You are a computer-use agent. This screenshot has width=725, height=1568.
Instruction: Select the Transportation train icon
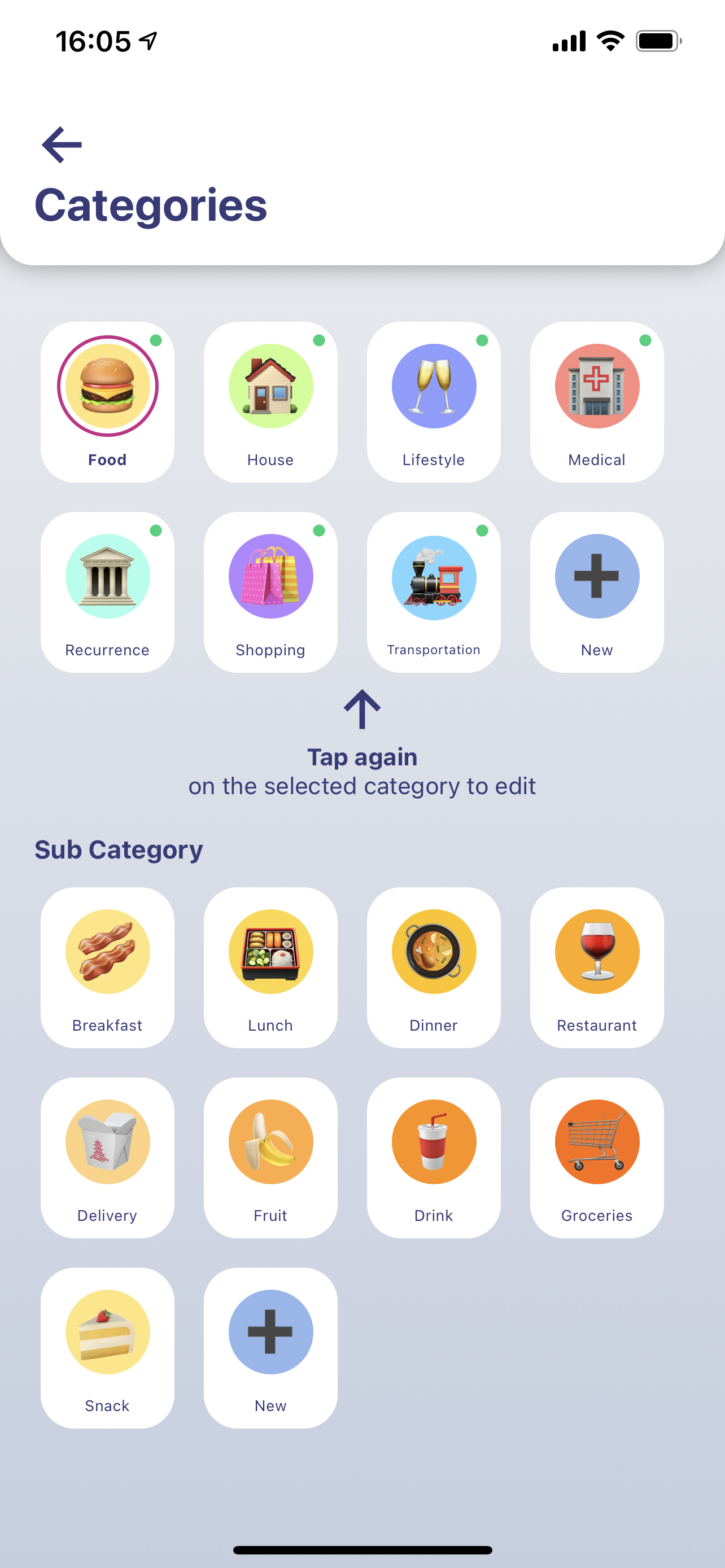click(434, 576)
